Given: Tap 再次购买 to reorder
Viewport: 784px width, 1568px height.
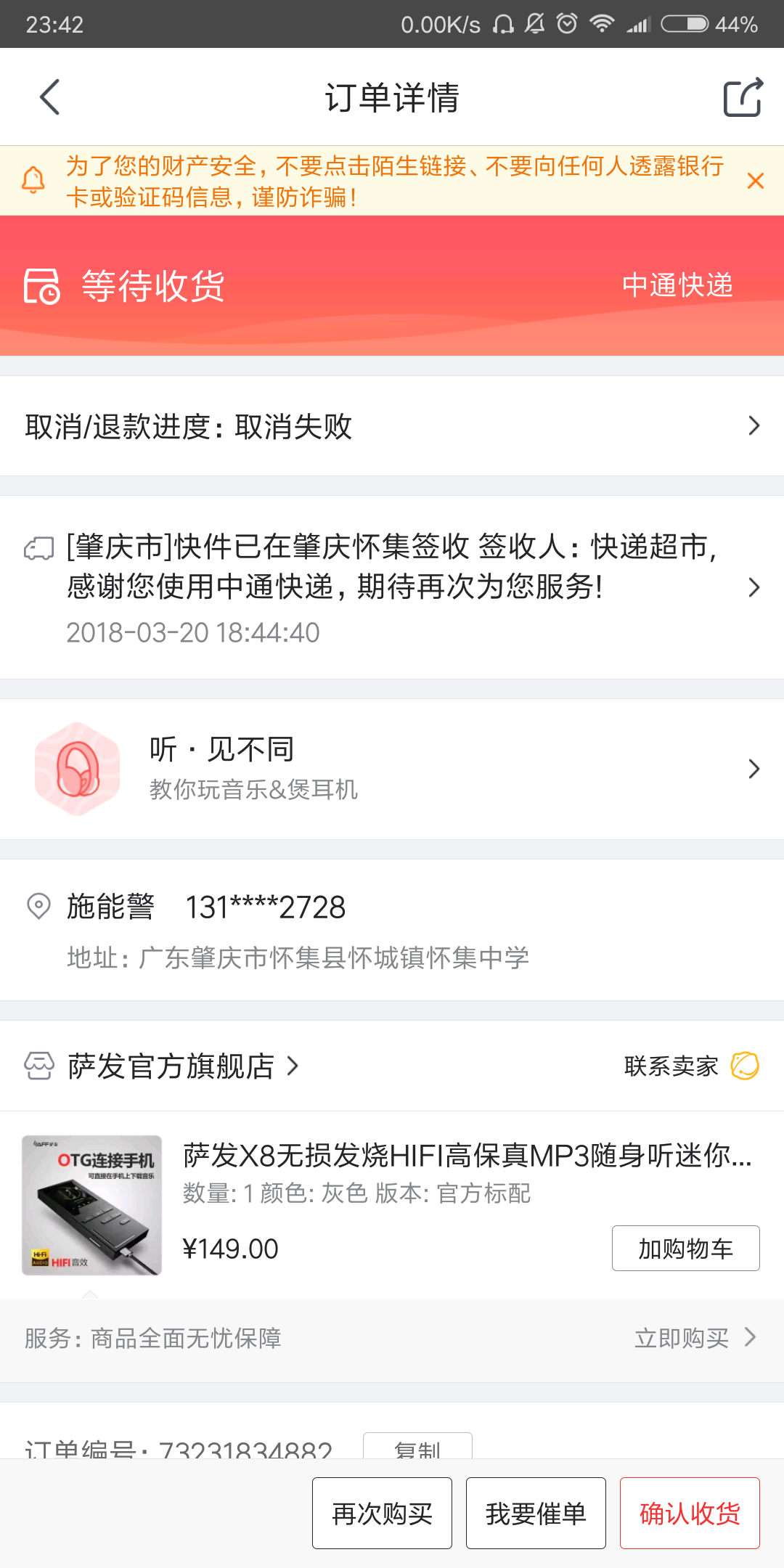Looking at the screenshot, I should tap(382, 1514).
